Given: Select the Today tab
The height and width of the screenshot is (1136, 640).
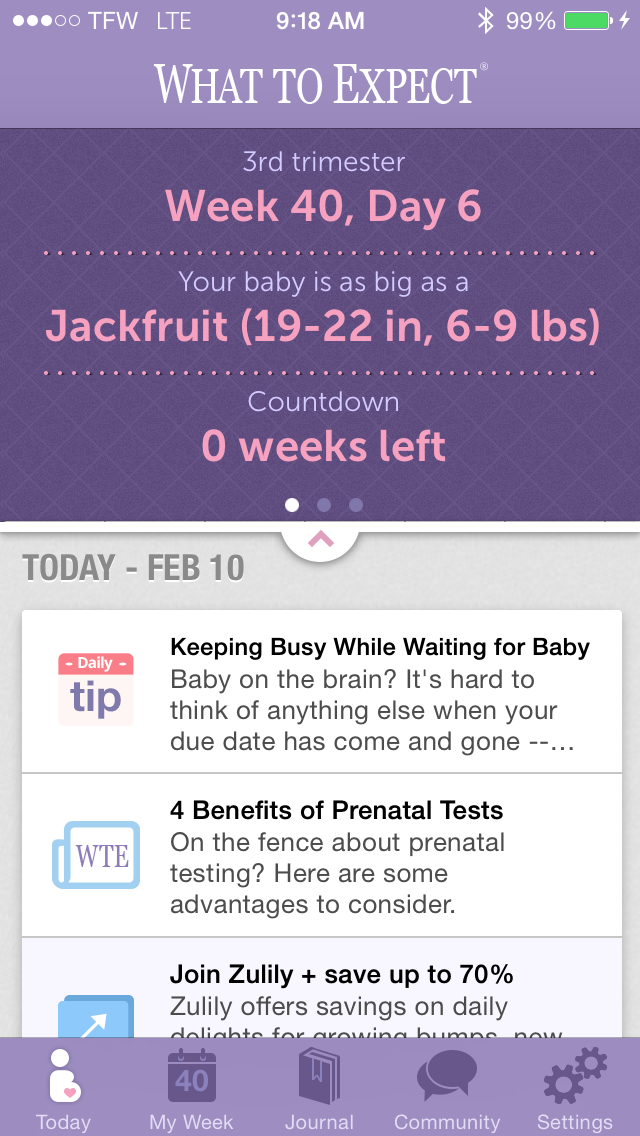Looking at the screenshot, I should pyautogui.click(x=64, y=1086).
